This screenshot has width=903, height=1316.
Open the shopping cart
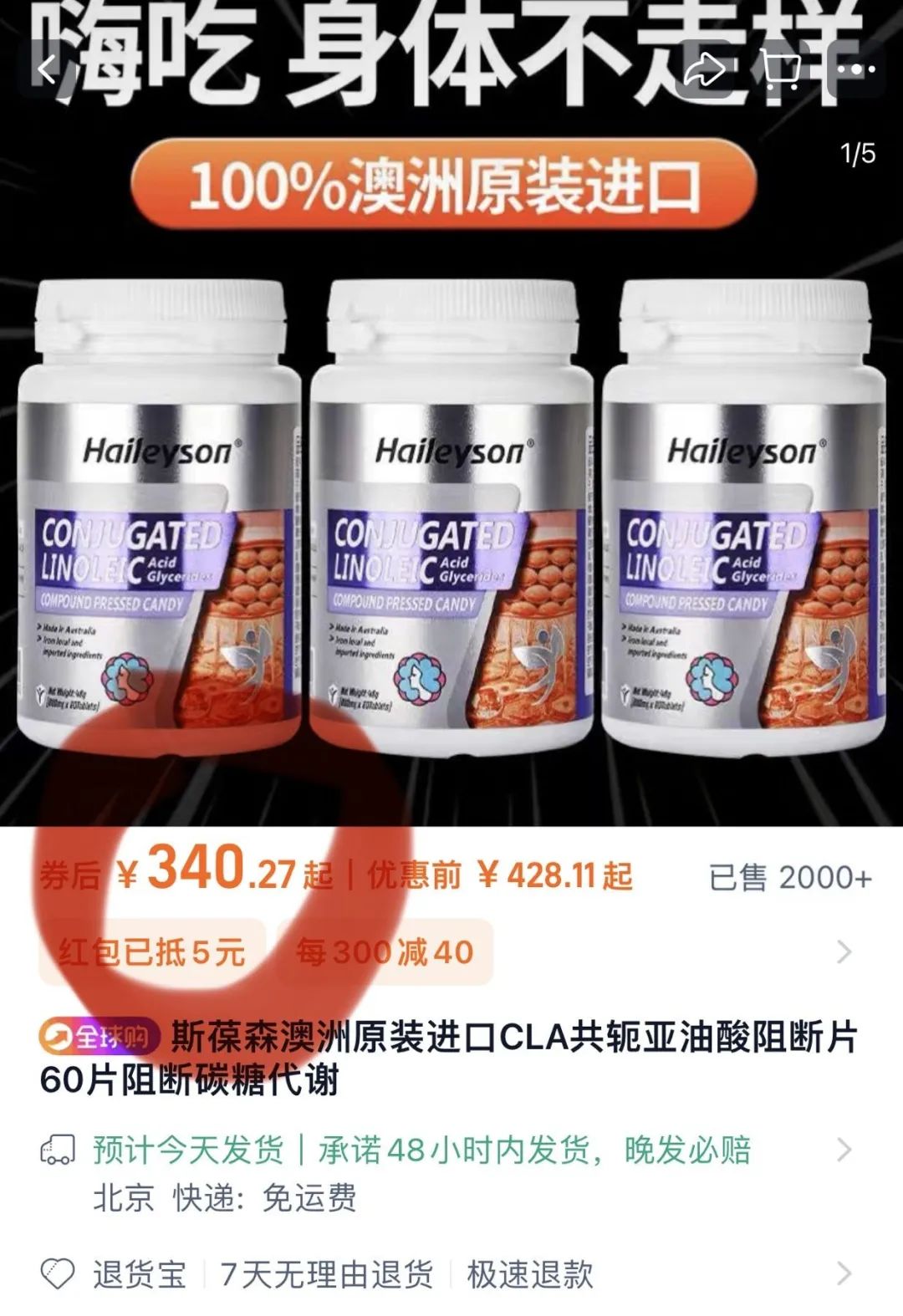(781, 70)
